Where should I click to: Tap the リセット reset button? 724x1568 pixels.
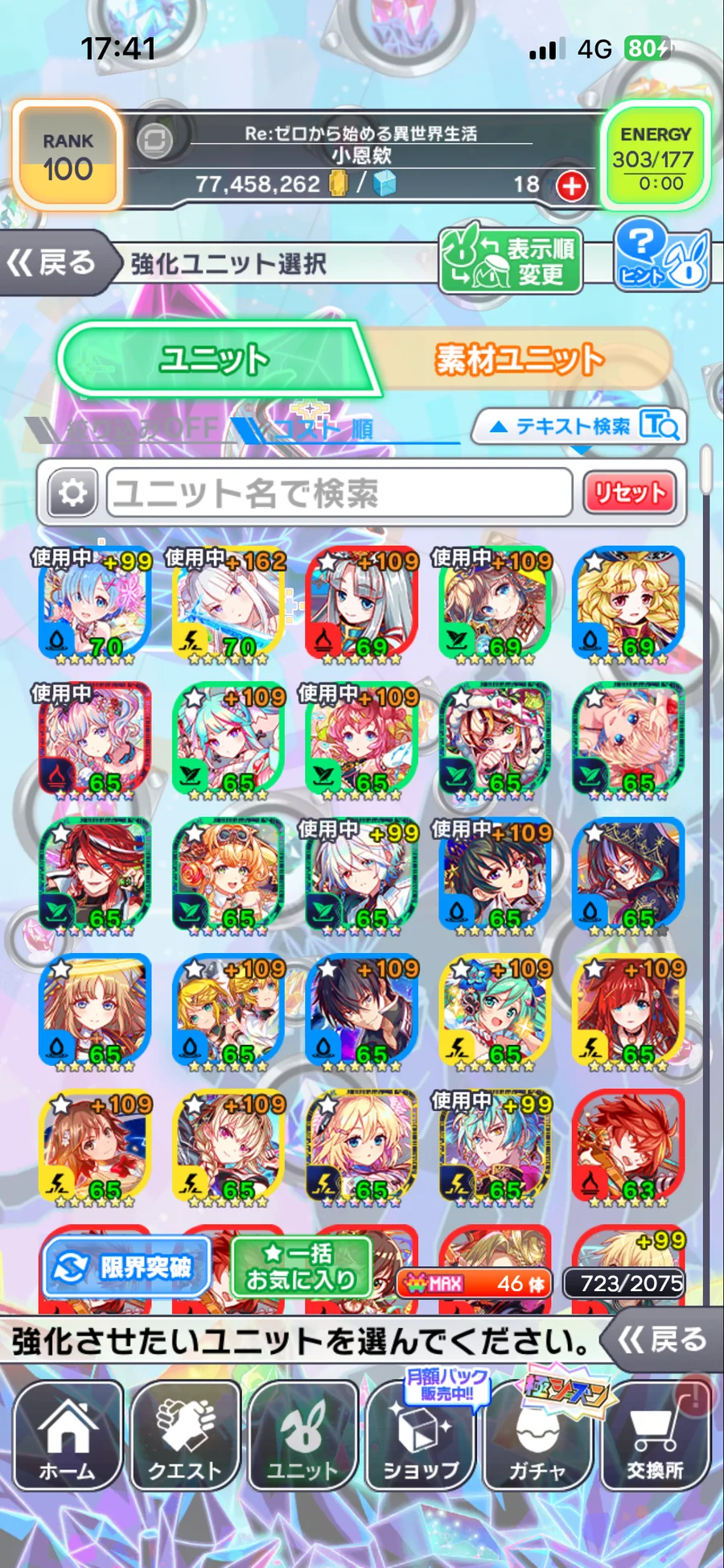click(630, 493)
